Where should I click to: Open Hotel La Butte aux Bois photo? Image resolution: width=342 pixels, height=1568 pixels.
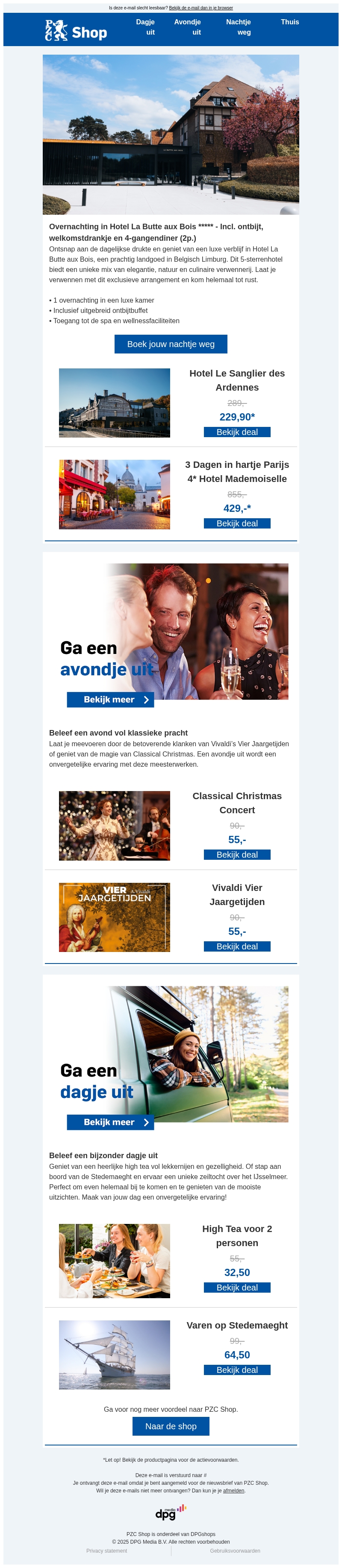pos(171,134)
